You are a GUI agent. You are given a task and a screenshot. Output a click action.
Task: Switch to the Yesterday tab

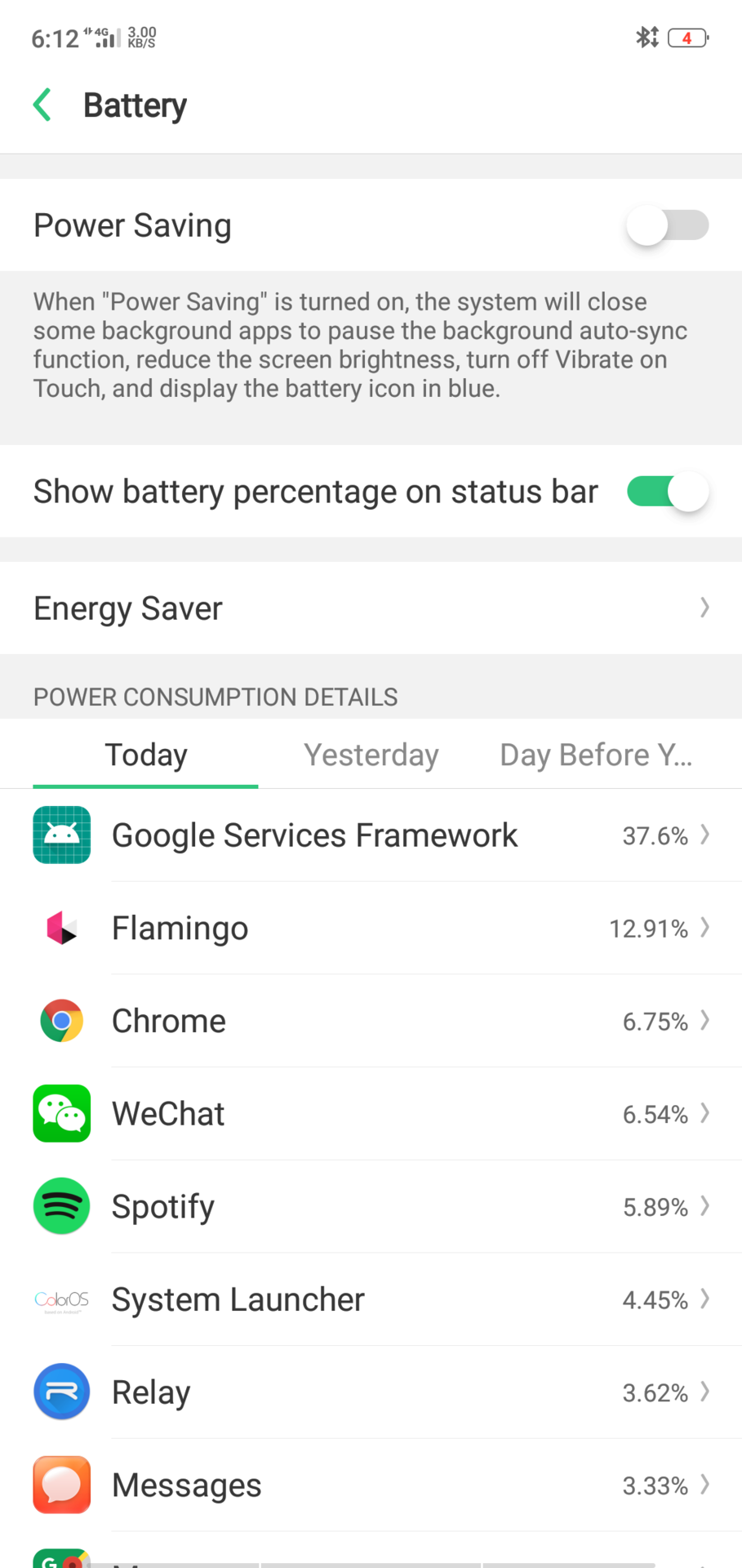(x=371, y=755)
